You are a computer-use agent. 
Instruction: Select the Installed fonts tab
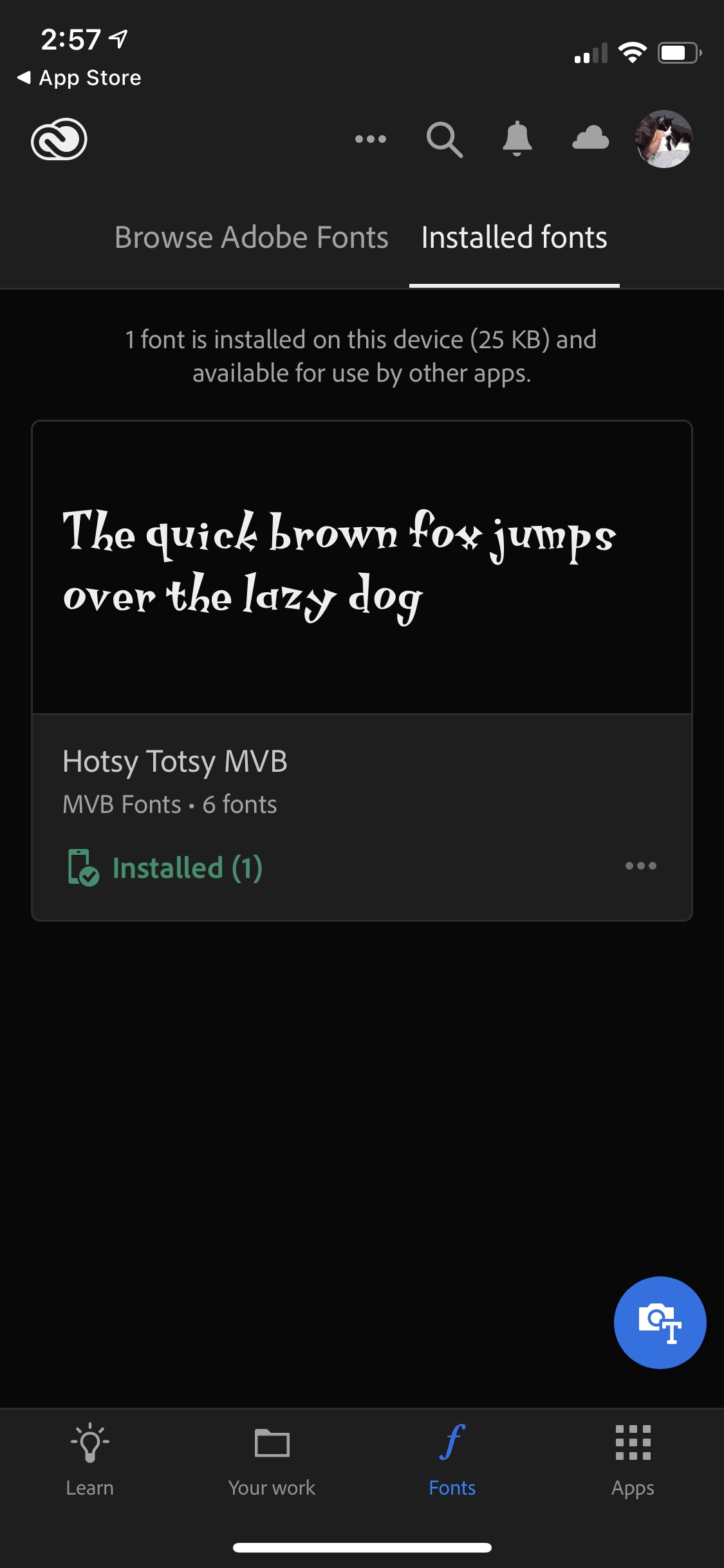click(x=514, y=238)
